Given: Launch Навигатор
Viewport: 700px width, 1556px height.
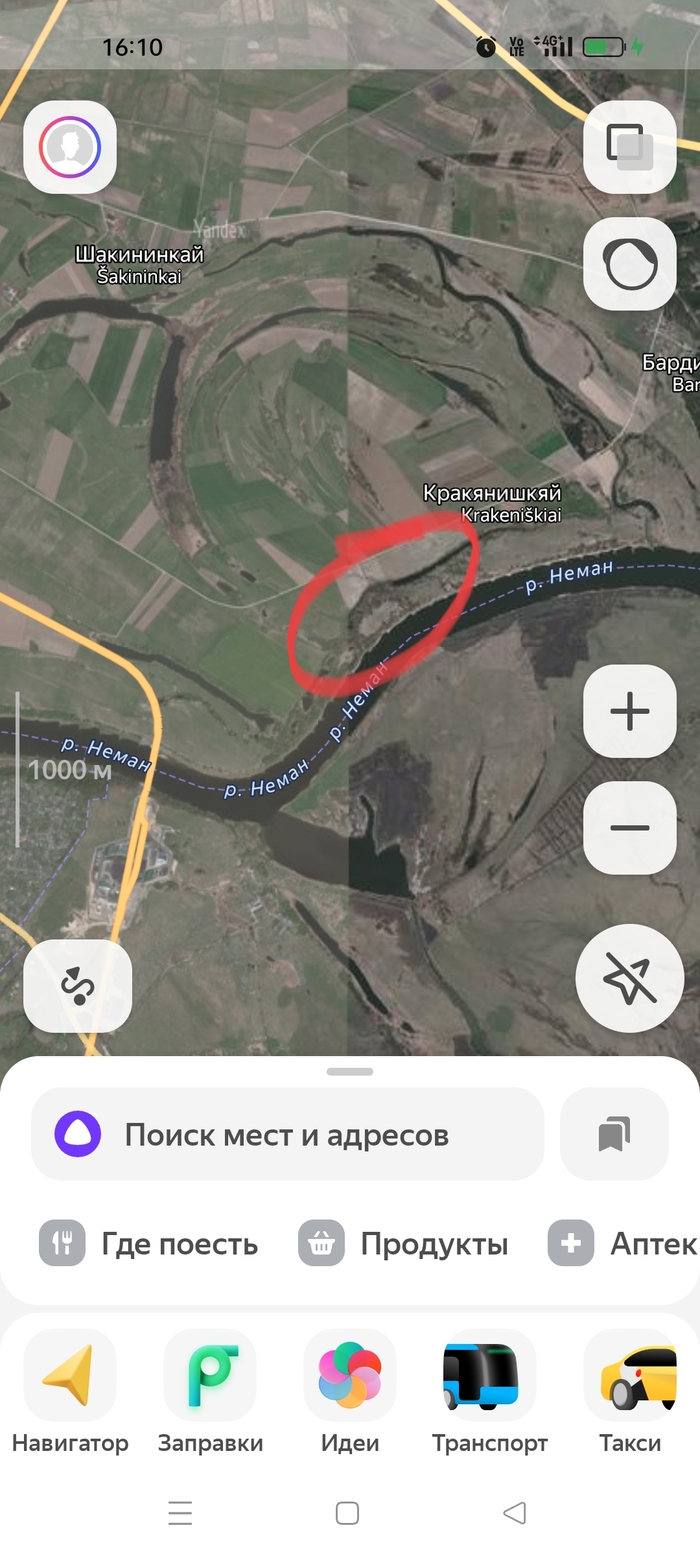Looking at the screenshot, I should [x=70, y=1392].
